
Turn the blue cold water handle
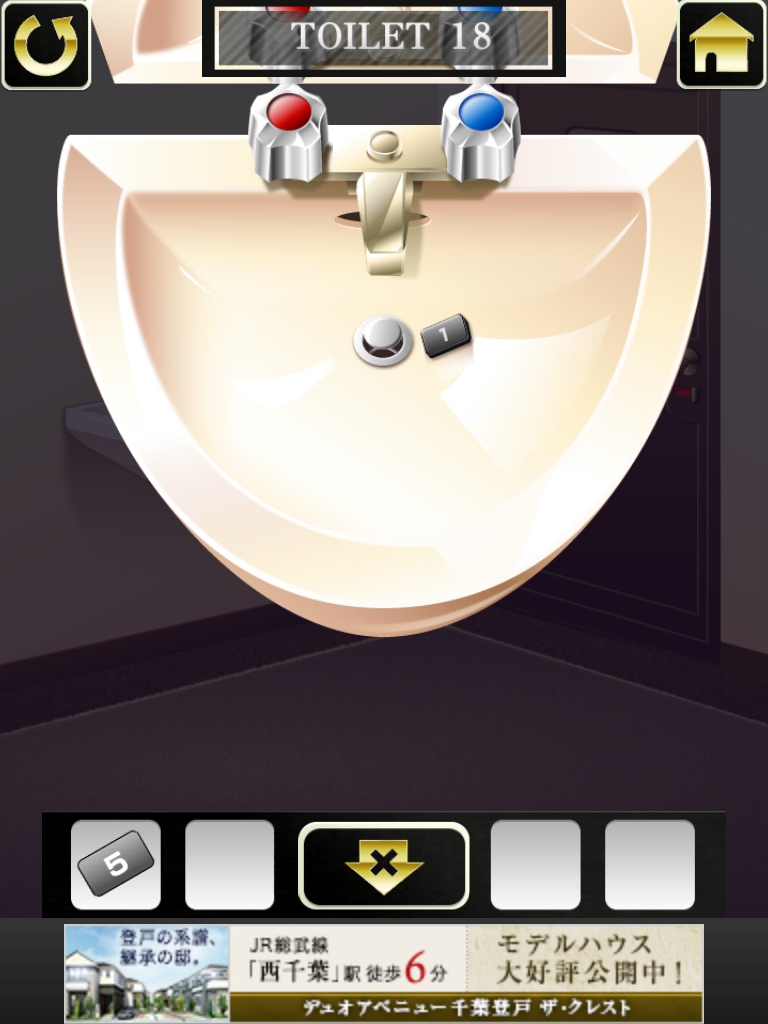(481, 135)
